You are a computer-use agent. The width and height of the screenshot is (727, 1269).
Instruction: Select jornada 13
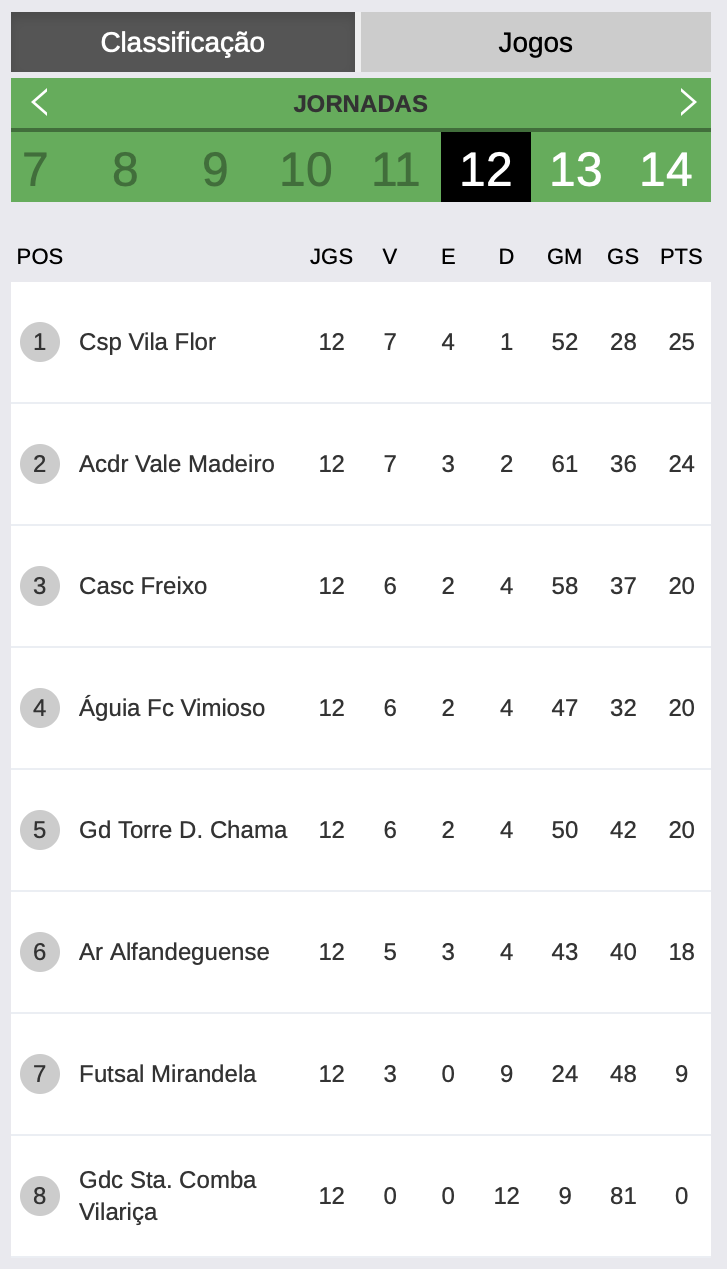coord(576,169)
